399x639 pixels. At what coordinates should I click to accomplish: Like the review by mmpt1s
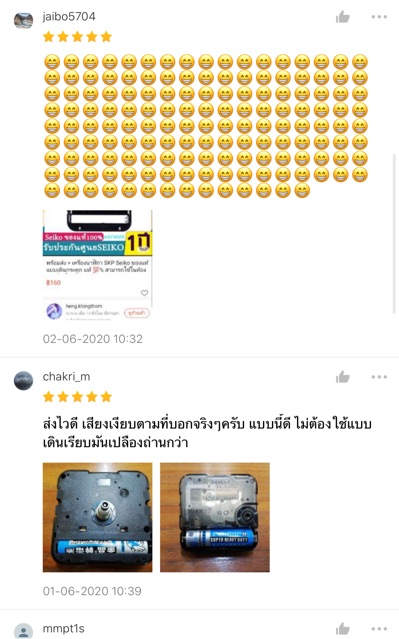tap(343, 629)
